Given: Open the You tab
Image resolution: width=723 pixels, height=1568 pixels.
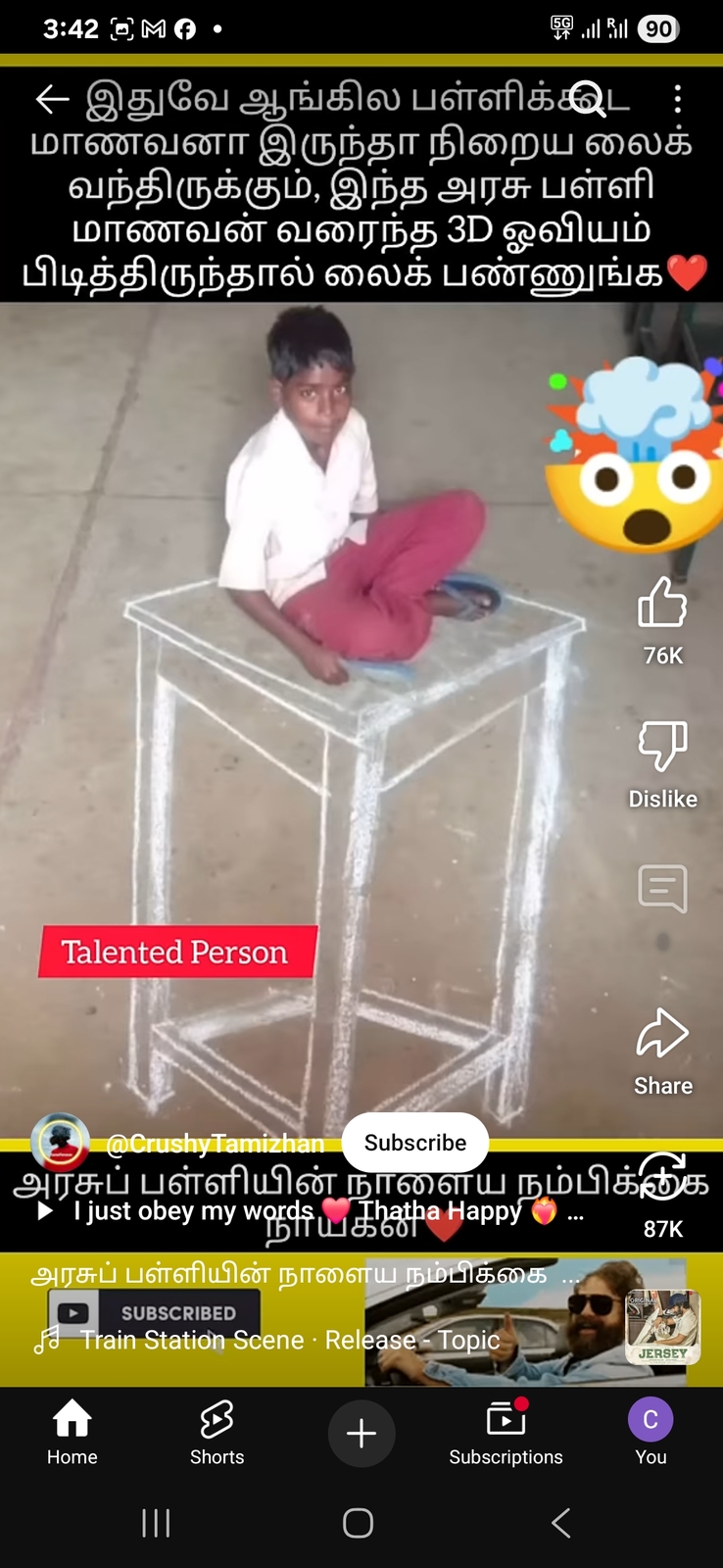Looking at the screenshot, I should tap(651, 1433).
